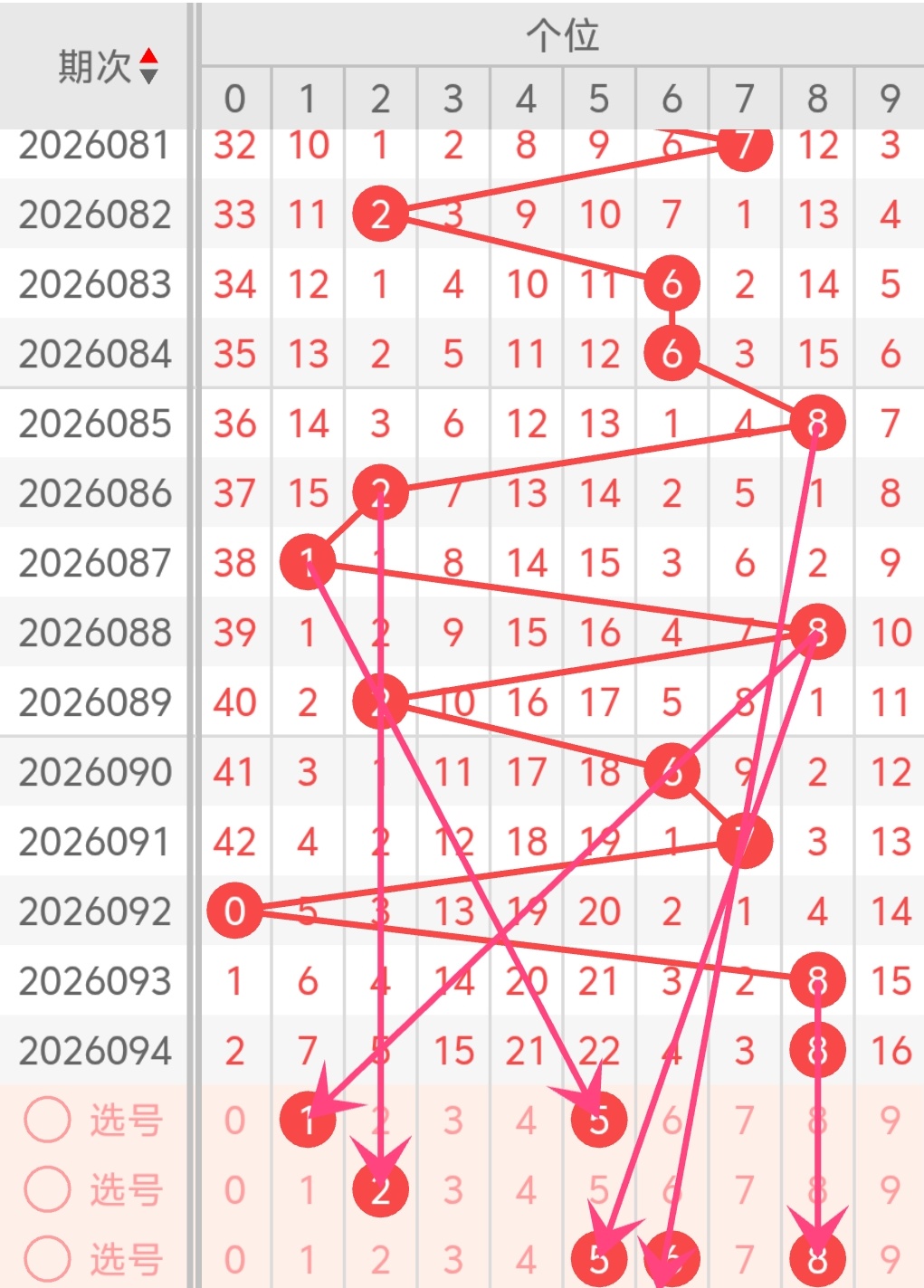Image resolution: width=924 pixels, height=1288 pixels.
Task: Pick number 0 in the middle 选号 row
Action: click(234, 1189)
